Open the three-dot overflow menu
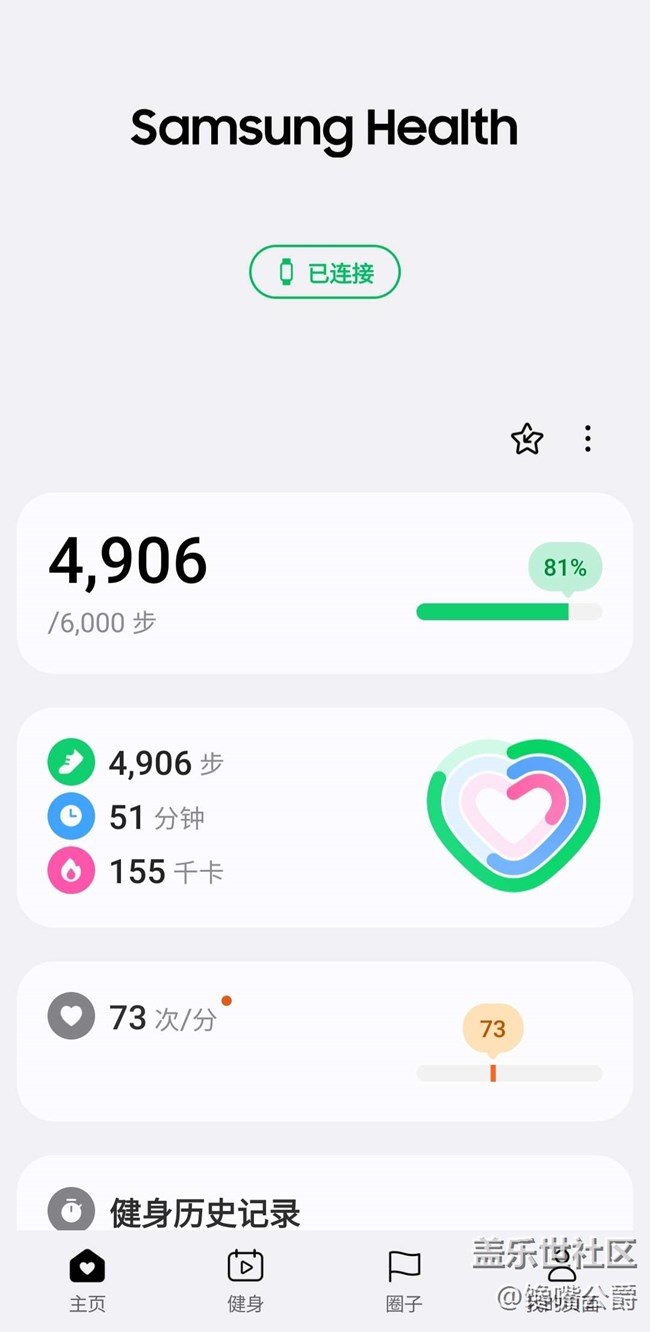This screenshot has height=1332, width=650. coord(588,439)
